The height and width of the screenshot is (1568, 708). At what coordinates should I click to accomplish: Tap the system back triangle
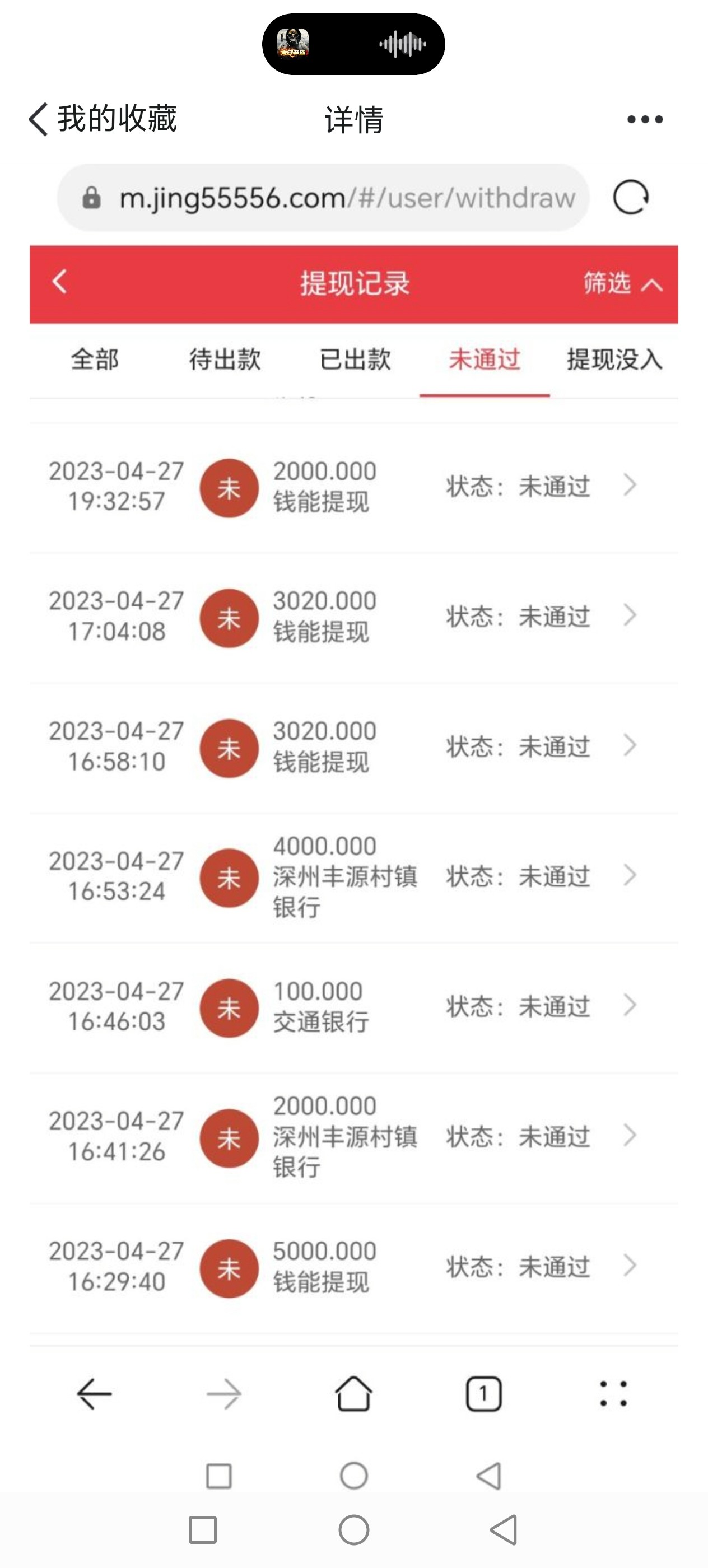[505, 1530]
